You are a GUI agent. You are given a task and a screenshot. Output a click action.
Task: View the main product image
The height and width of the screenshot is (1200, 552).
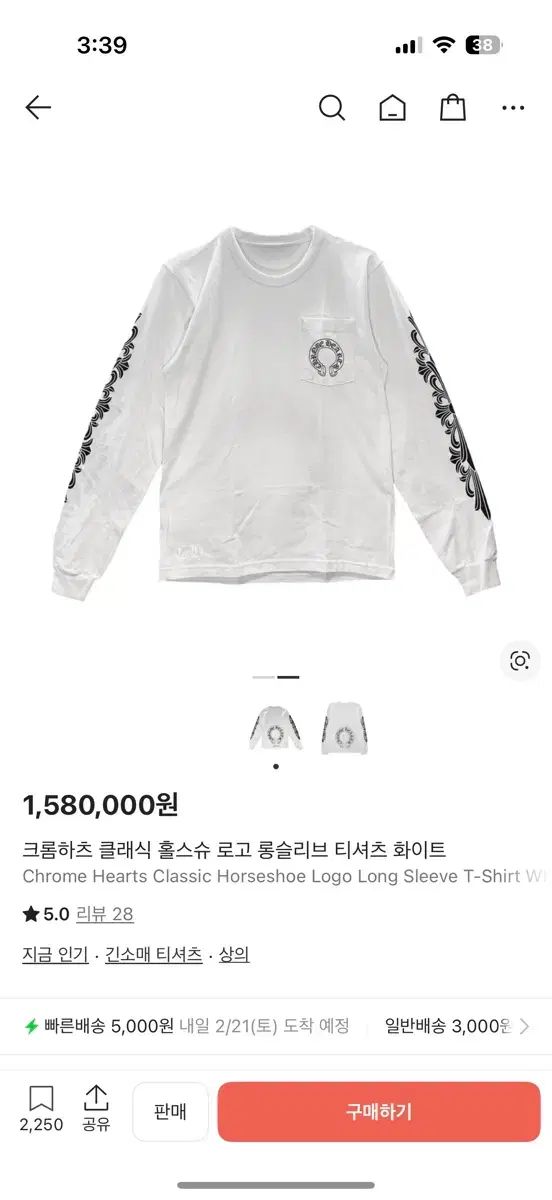coord(276,410)
